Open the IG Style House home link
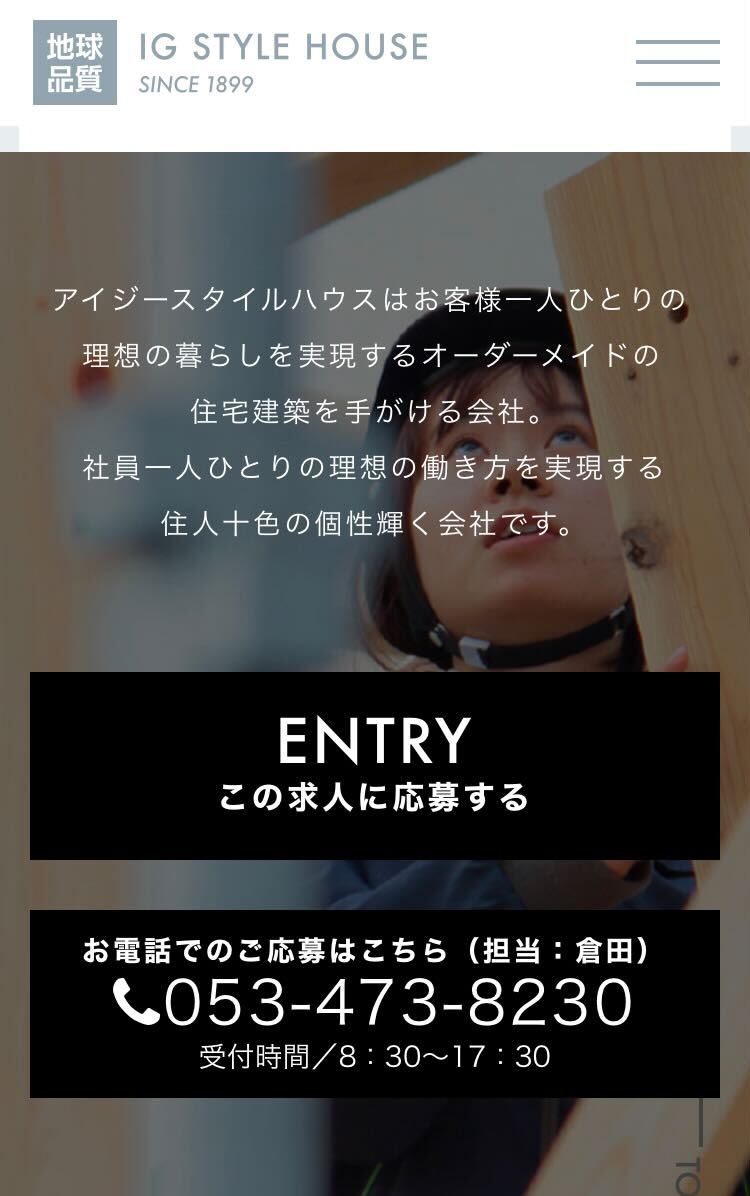This screenshot has height=1196, width=750. [x=231, y=62]
